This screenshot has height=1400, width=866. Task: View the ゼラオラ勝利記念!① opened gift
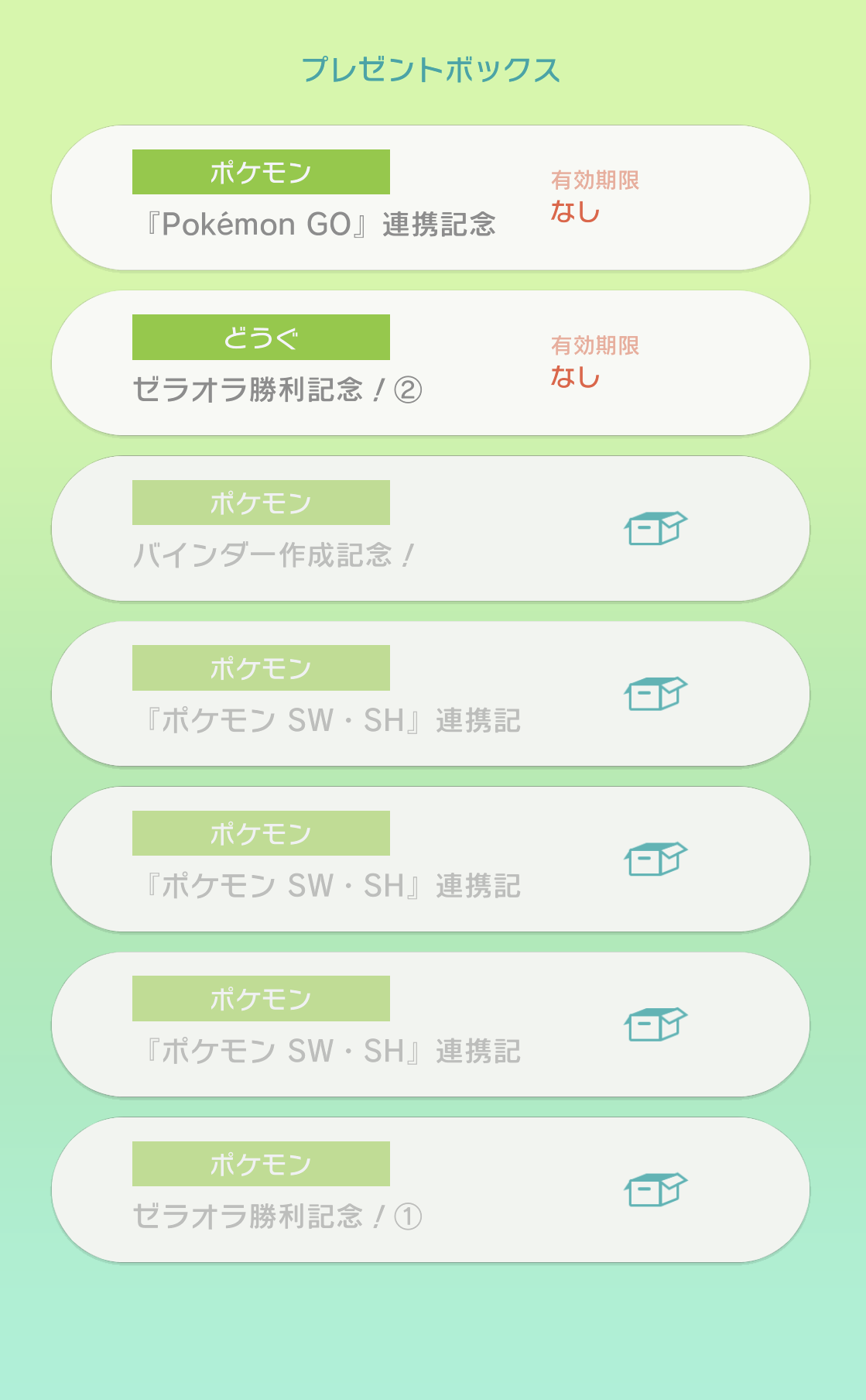(x=430, y=1190)
